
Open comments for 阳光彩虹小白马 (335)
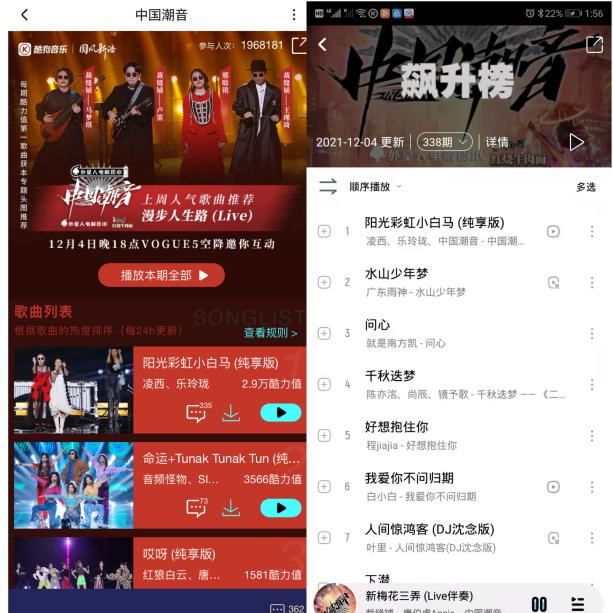click(x=197, y=412)
